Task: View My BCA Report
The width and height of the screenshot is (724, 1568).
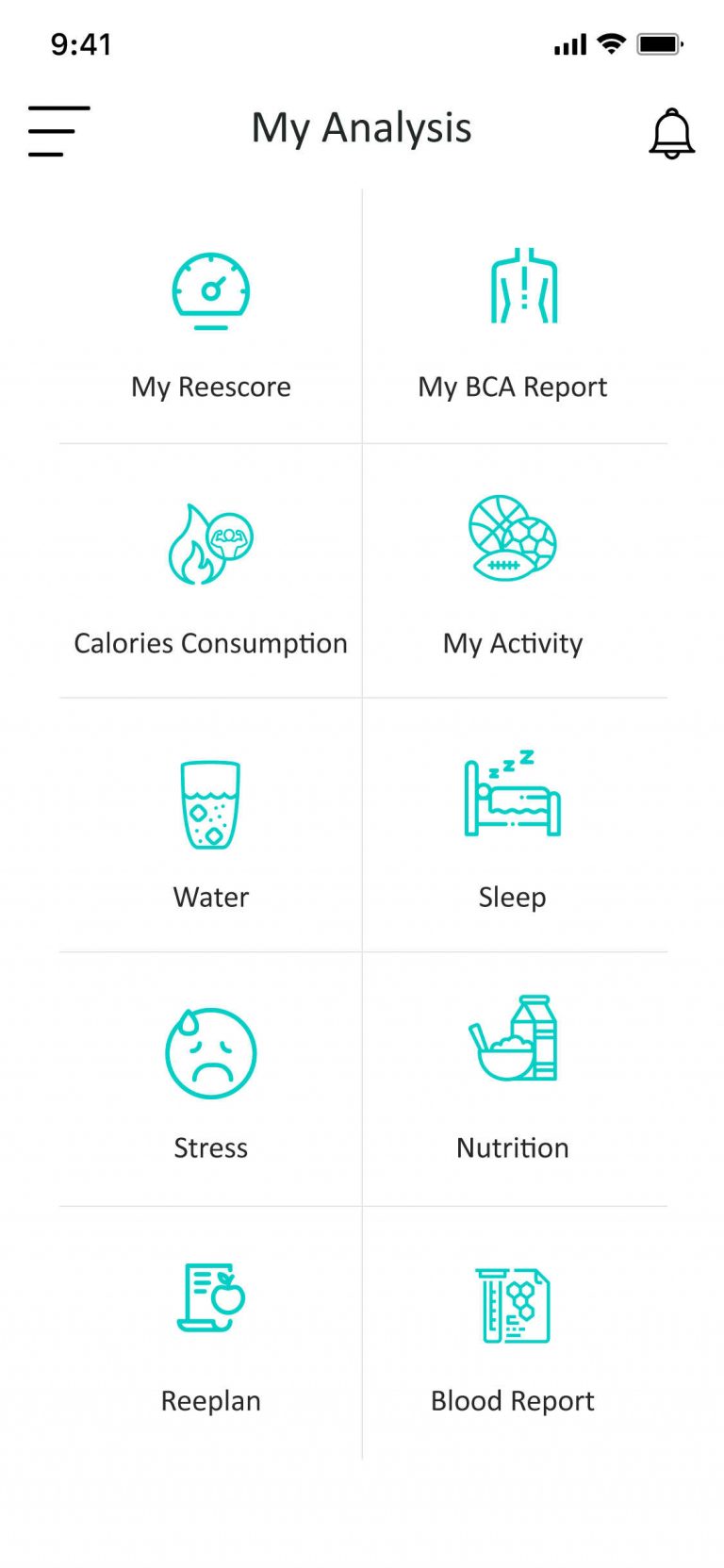Action: [515, 317]
